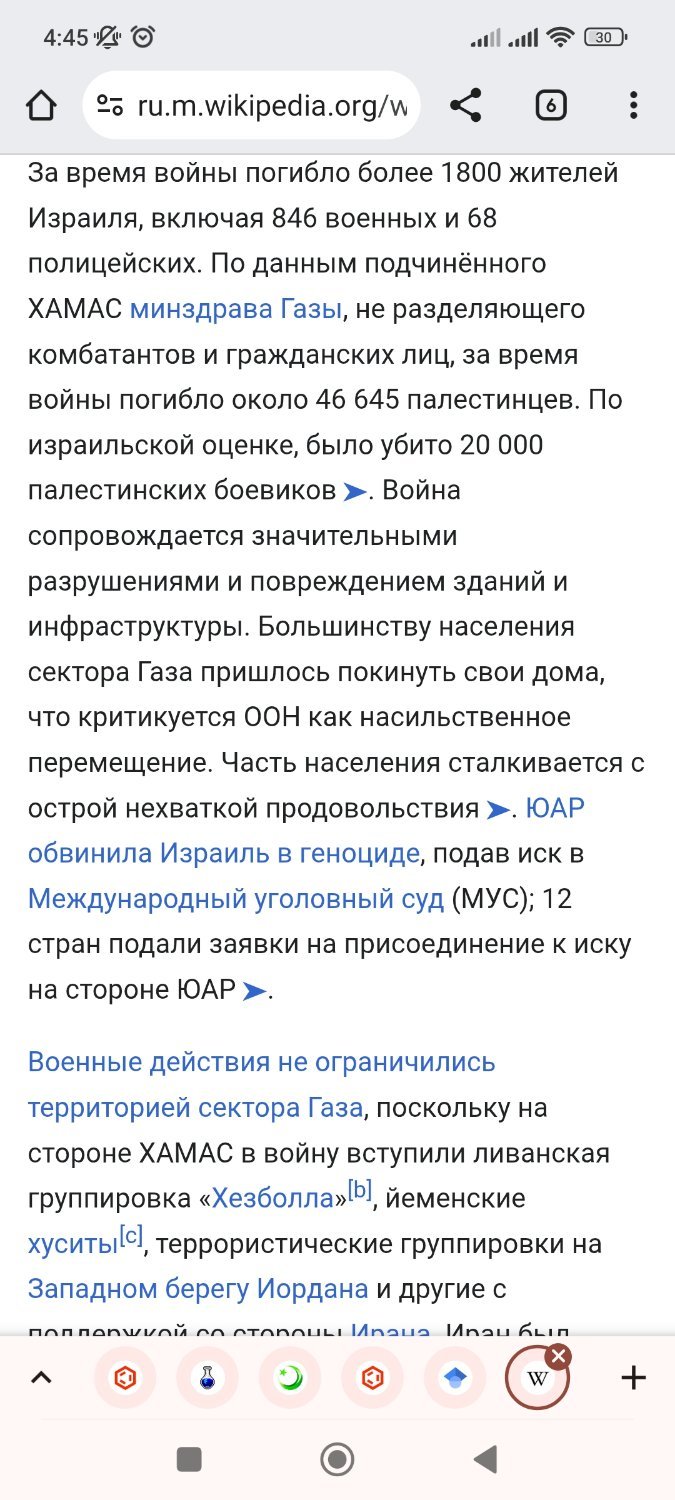This screenshot has height=1500, width=675.
Task: Open the browser overflow menu
Action: [x=633, y=106]
